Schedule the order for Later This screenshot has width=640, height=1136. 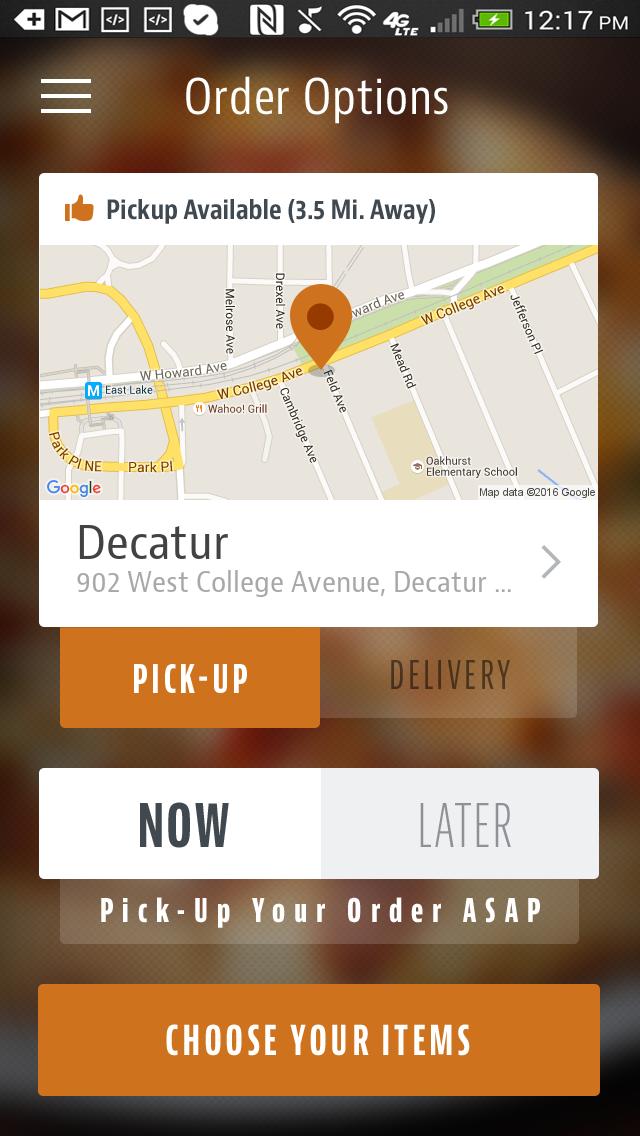point(461,824)
